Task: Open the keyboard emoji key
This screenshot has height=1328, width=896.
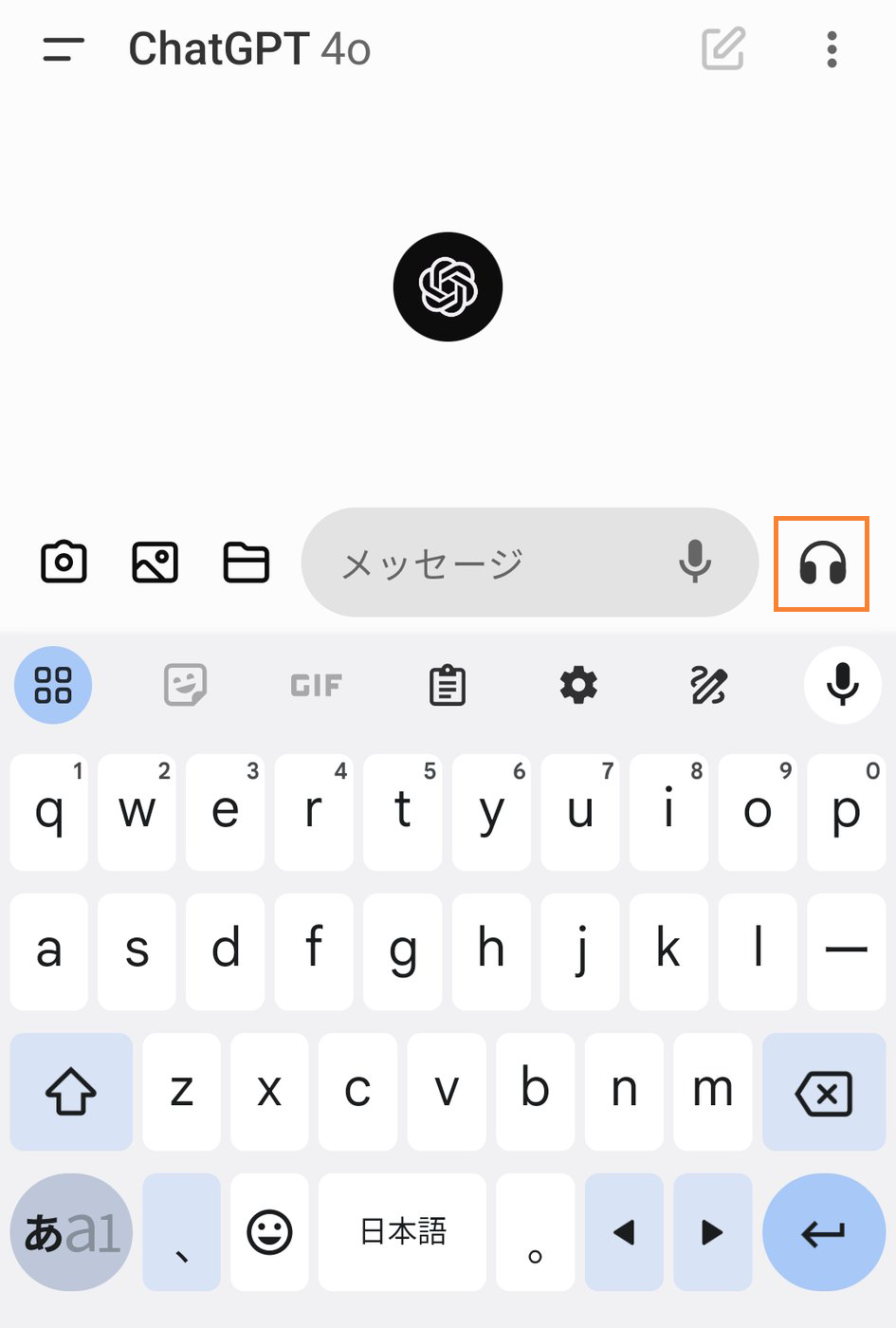Action: [x=269, y=1232]
